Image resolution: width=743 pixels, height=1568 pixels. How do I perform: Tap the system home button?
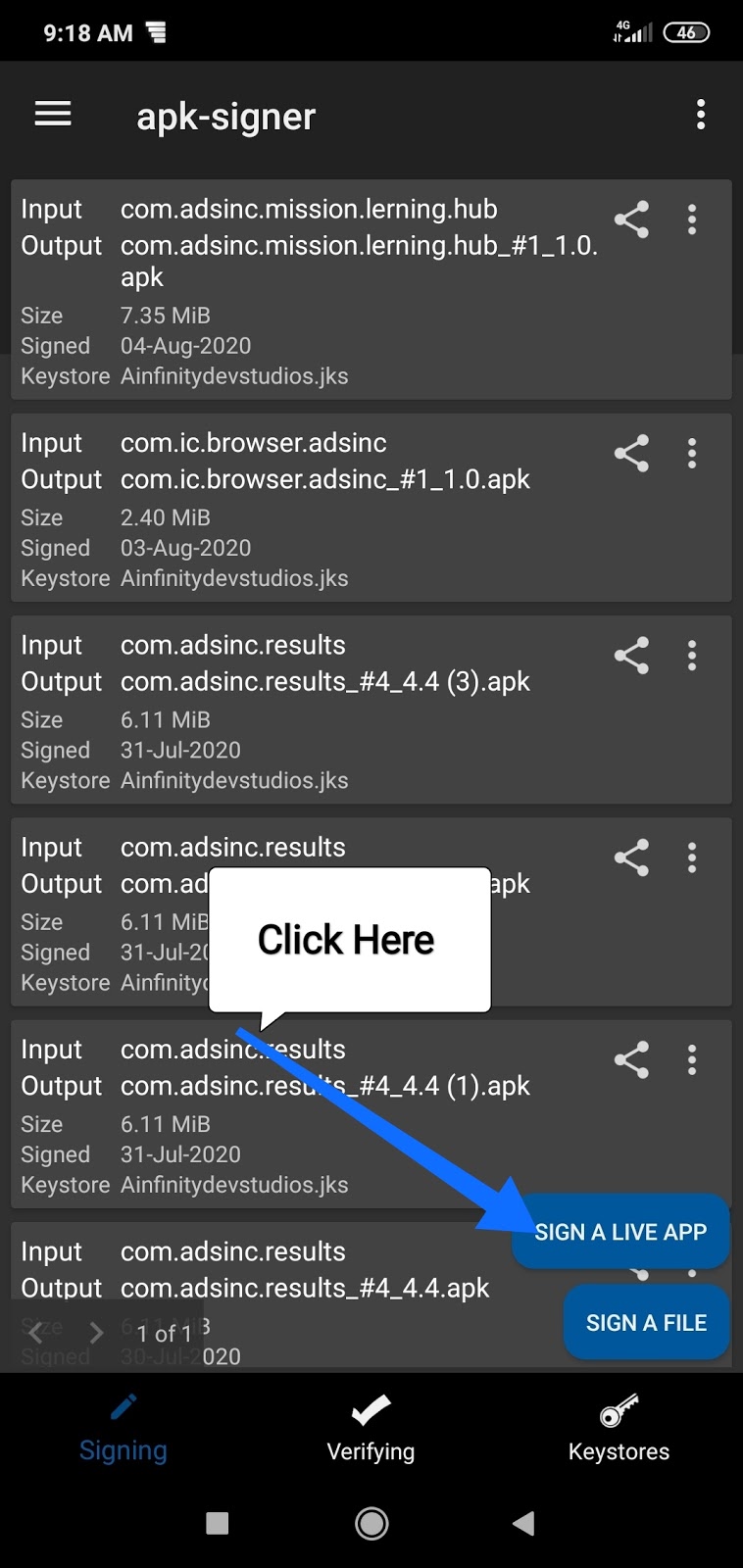[371, 1523]
